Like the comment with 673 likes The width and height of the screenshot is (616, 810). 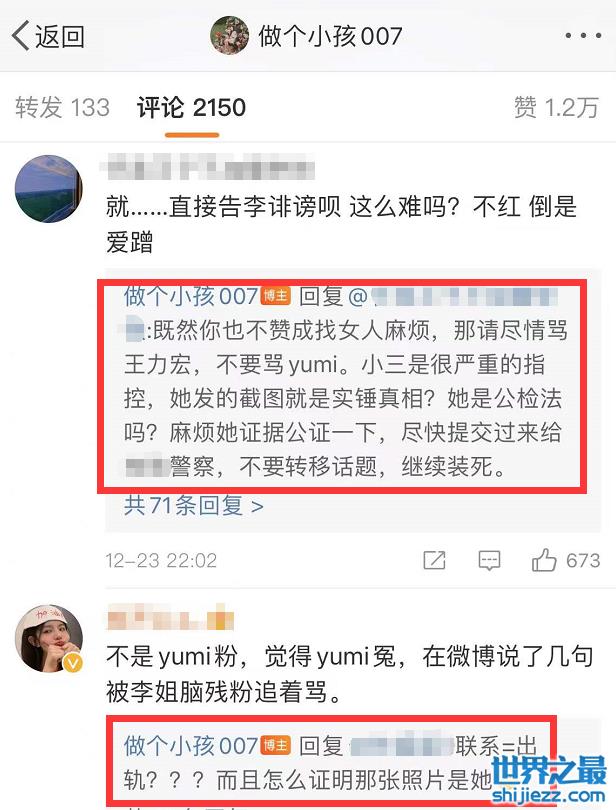pos(545,560)
